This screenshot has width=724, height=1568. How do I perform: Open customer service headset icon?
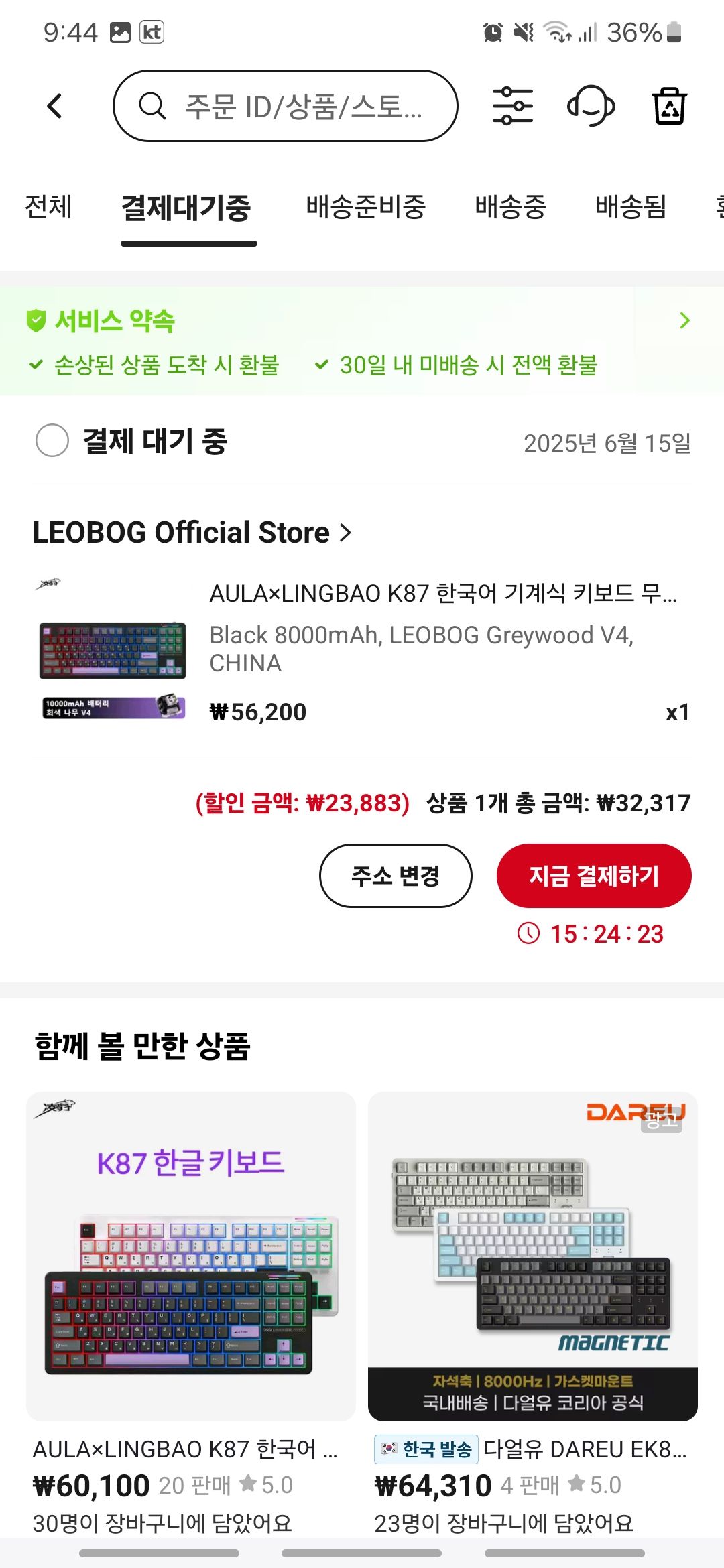click(590, 106)
